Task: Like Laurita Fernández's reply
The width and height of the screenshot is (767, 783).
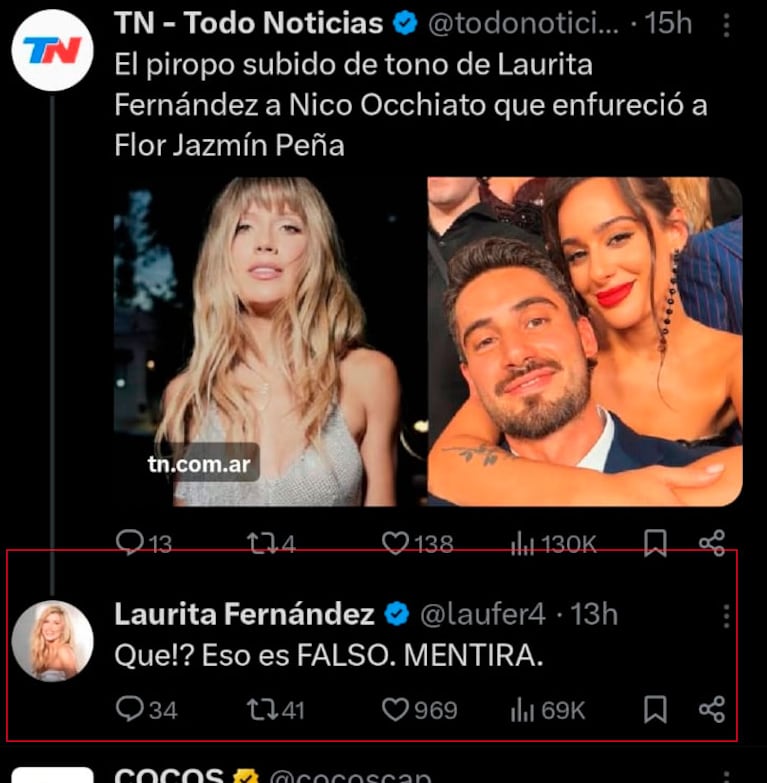Action: [x=394, y=711]
